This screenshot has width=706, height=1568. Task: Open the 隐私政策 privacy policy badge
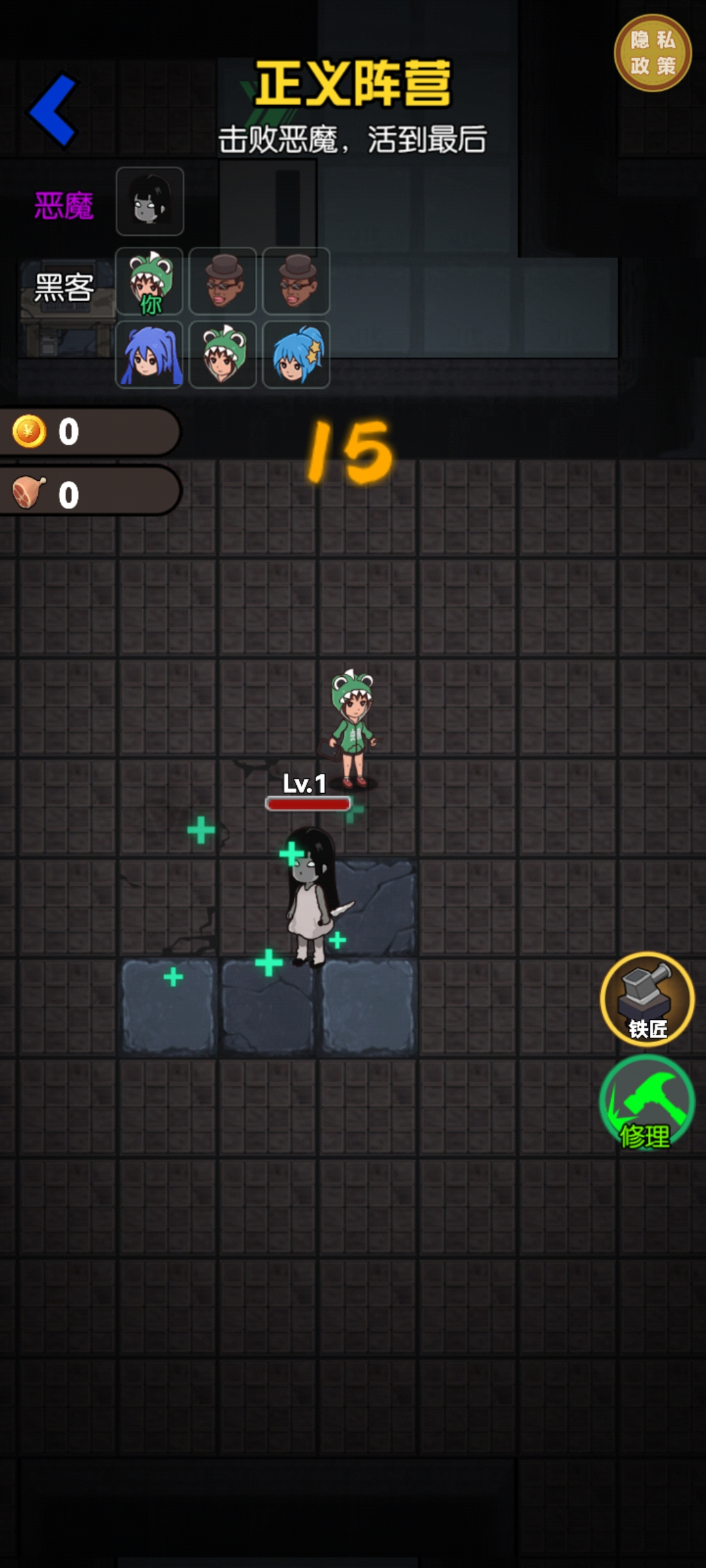pos(652,53)
